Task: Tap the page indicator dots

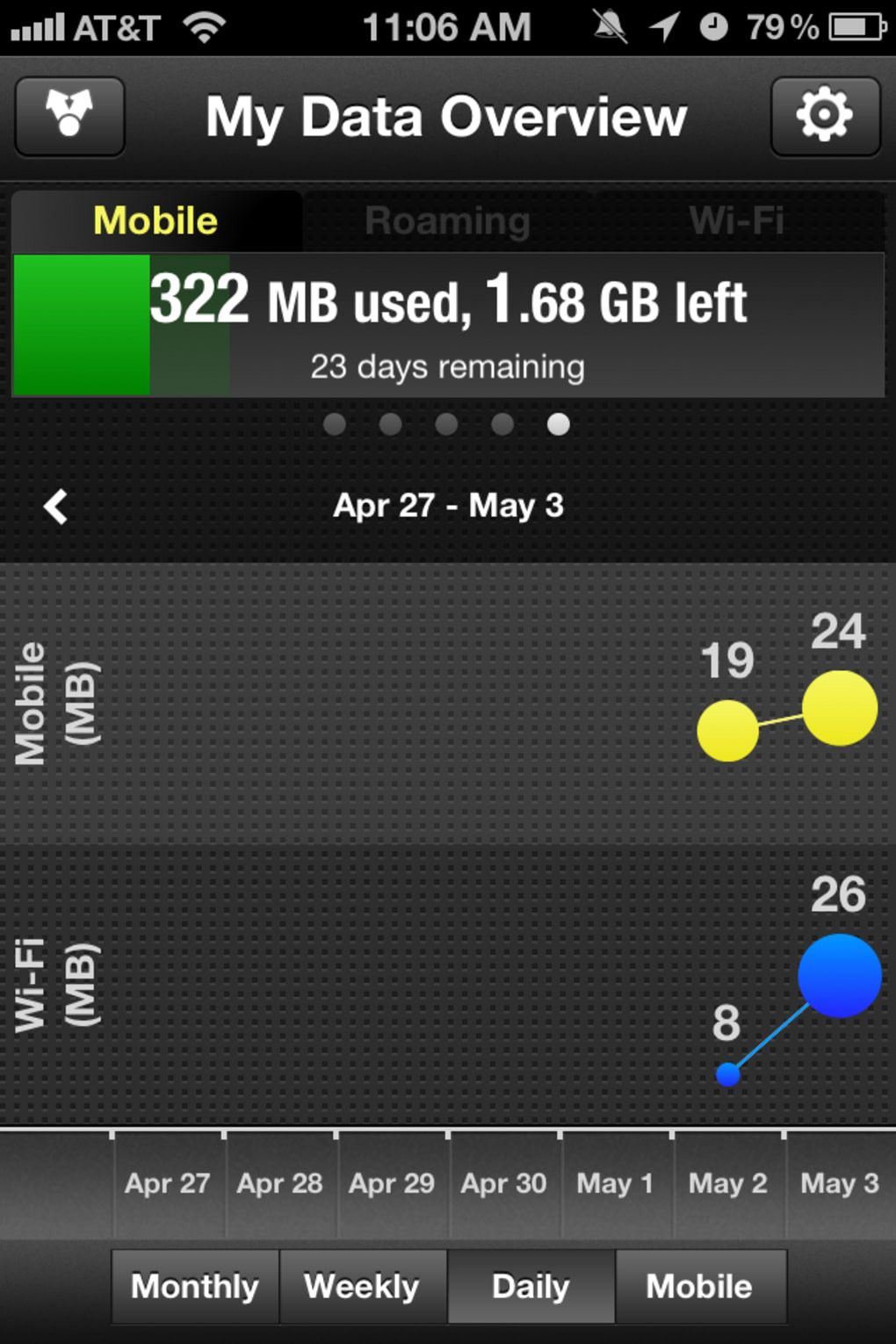Action: (x=446, y=425)
